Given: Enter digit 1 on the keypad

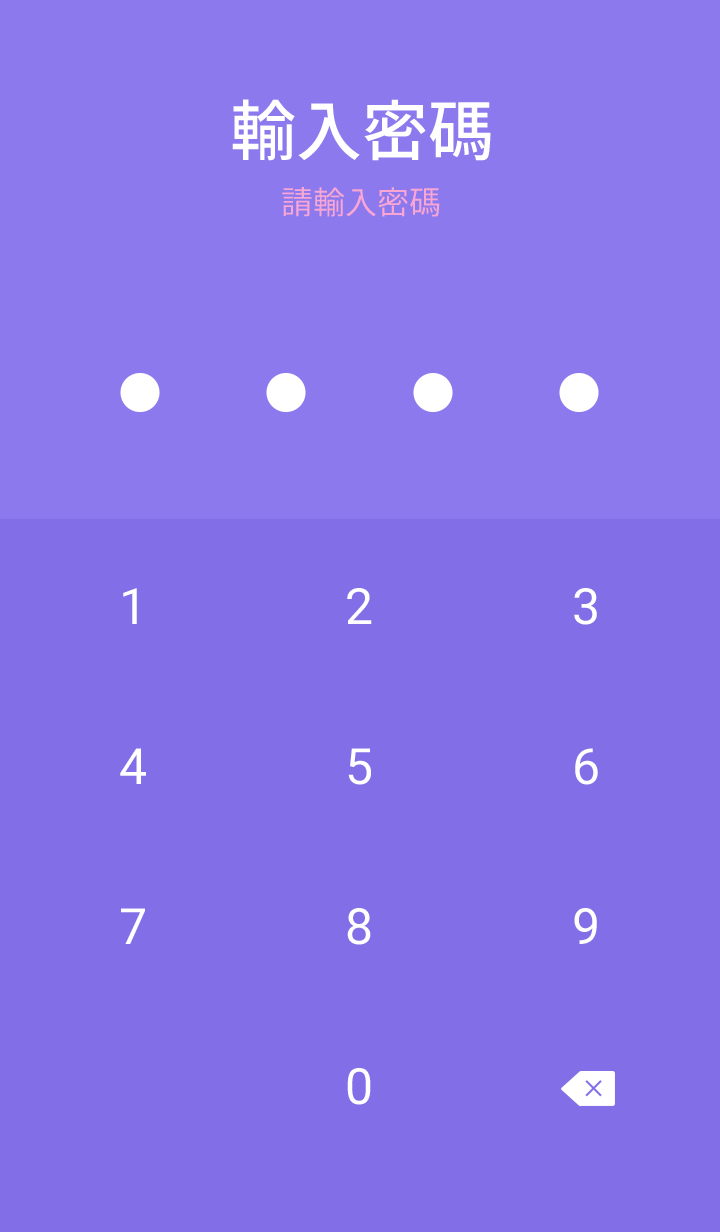Looking at the screenshot, I should pos(132,607).
